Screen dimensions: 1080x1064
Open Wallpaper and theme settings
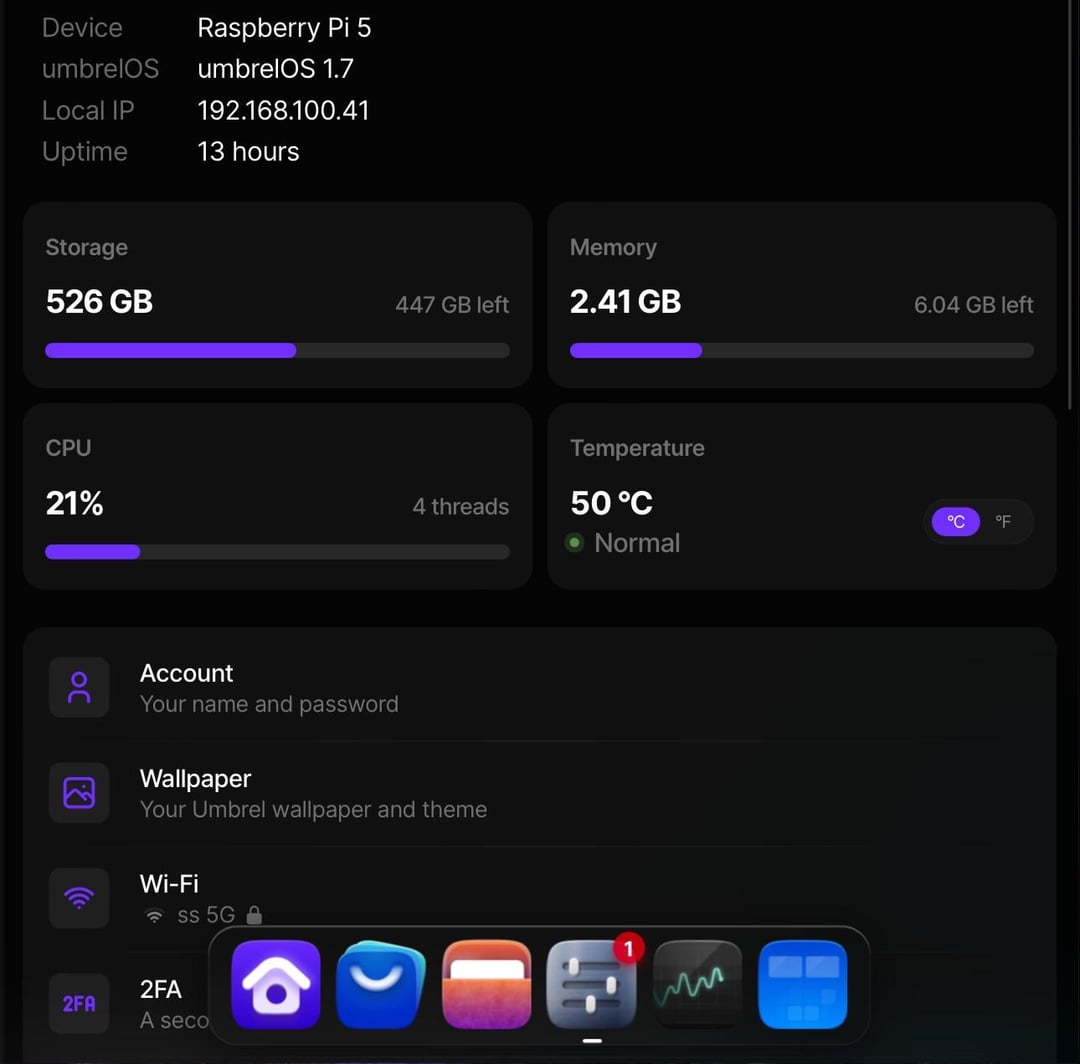coord(540,793)
